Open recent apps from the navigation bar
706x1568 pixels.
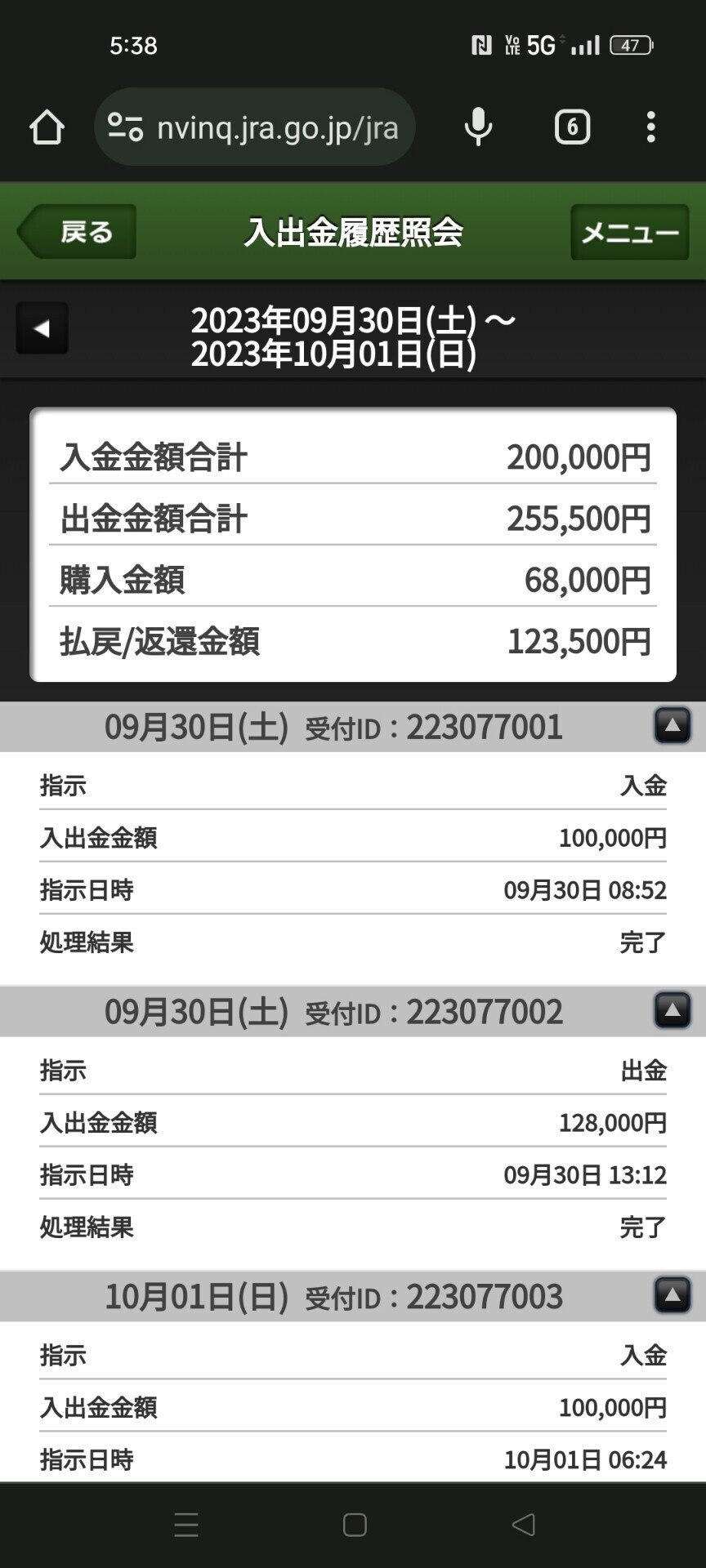coord(186,1525)
